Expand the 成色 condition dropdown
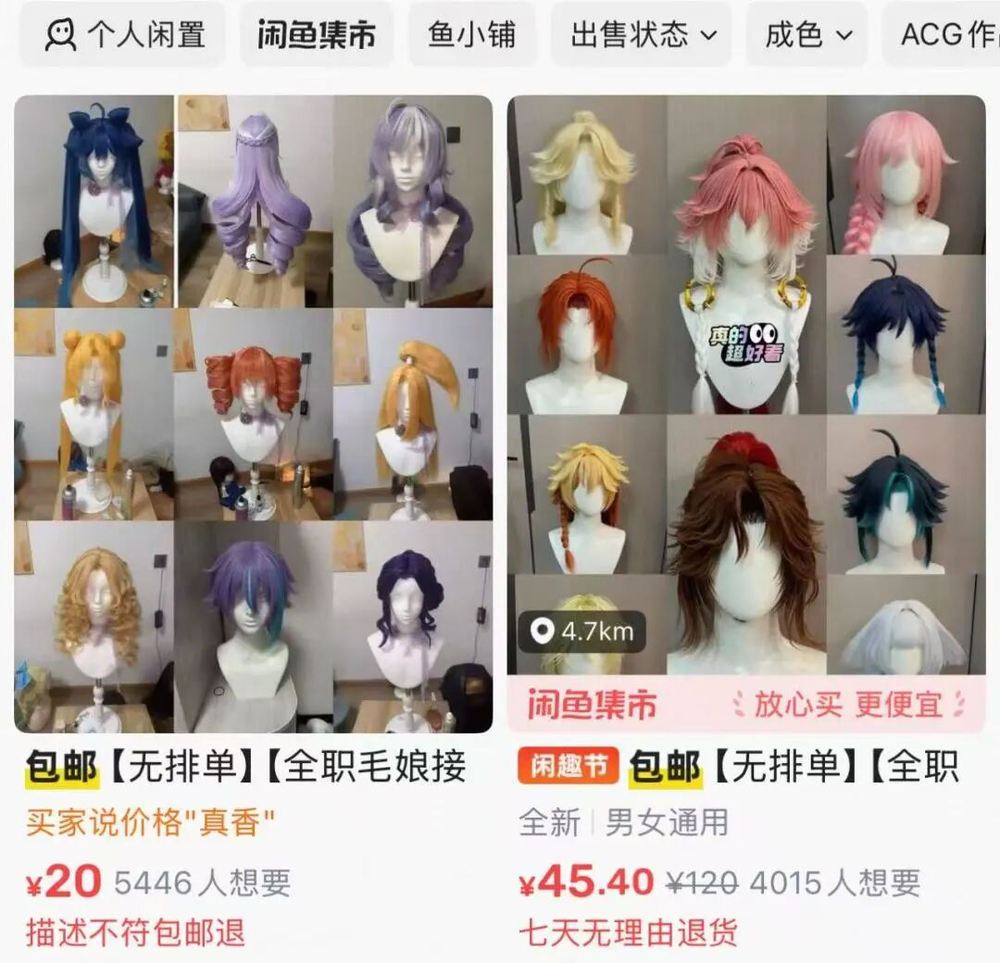 808,36
